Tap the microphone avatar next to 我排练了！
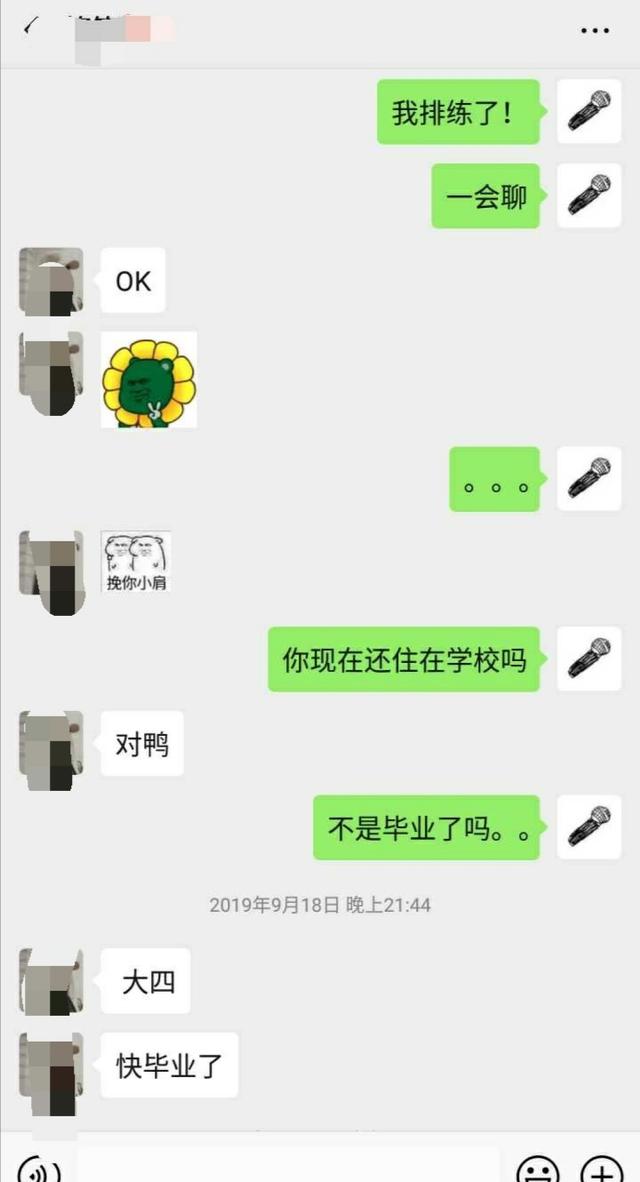Image resolution: width=640 pixels, height=1182 pixels. click(589, 111)
